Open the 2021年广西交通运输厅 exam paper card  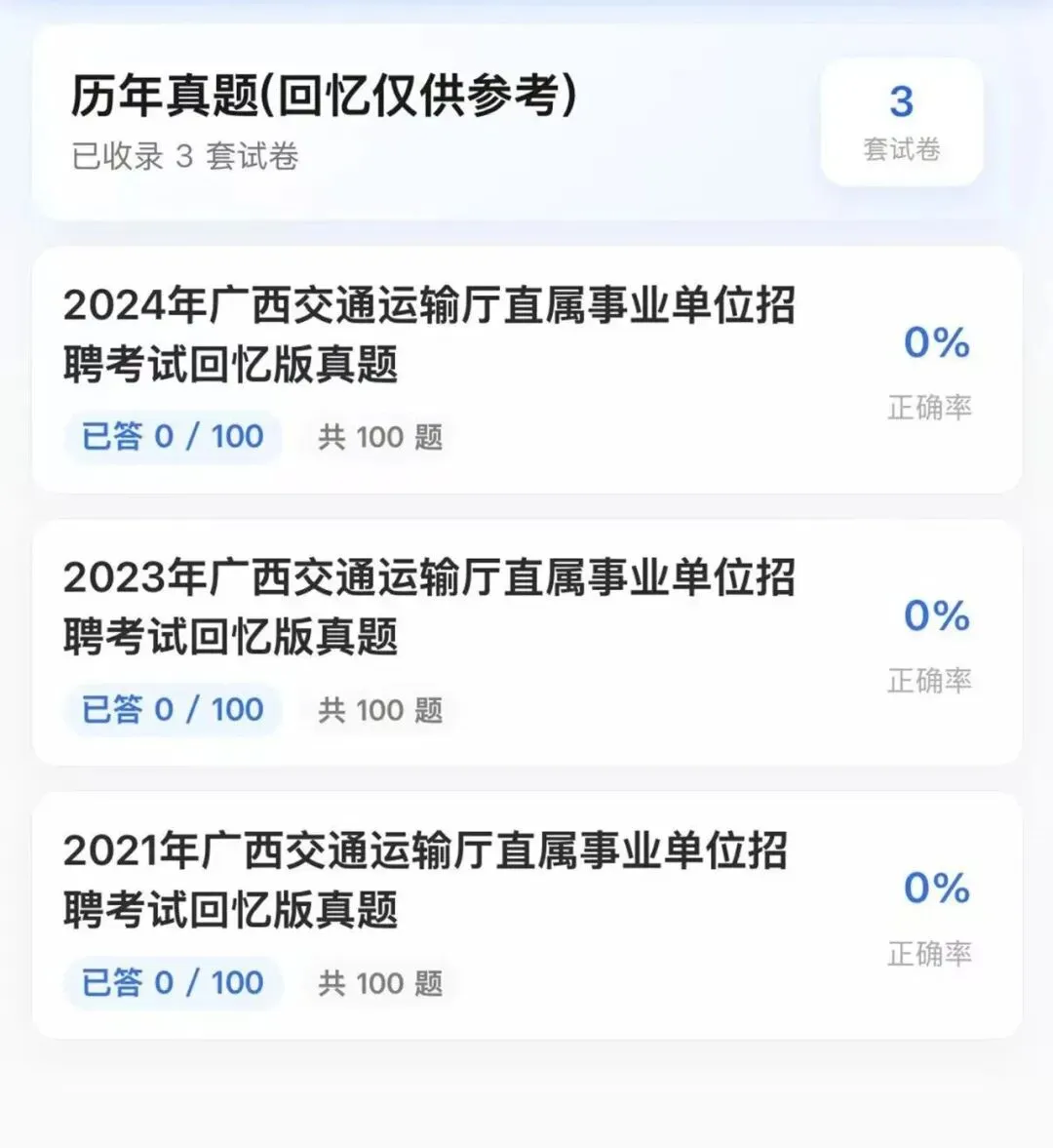526,915
